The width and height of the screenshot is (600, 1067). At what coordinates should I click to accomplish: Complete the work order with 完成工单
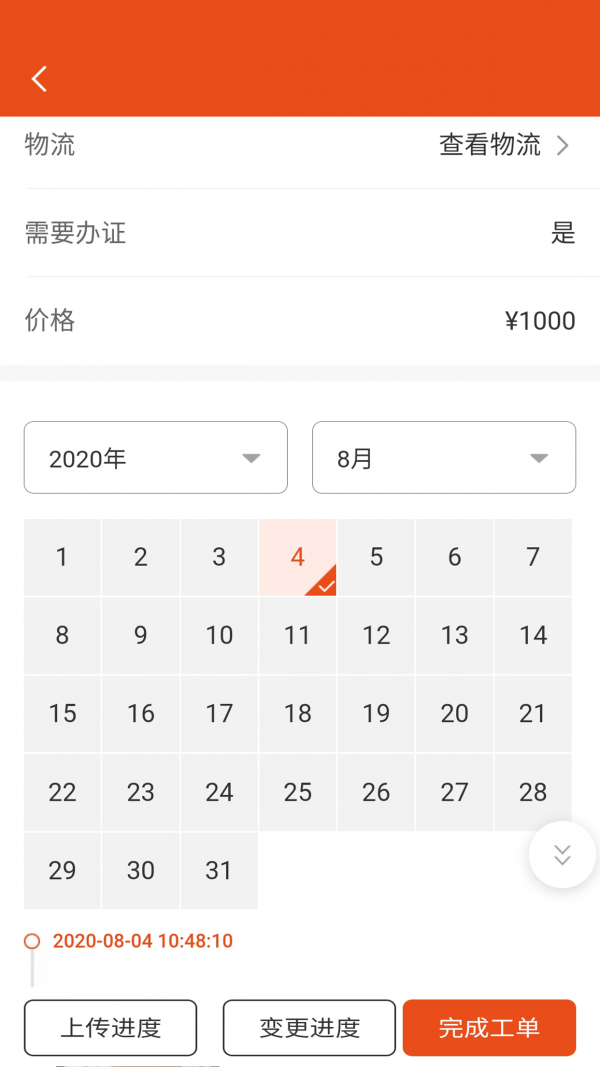489,1027
